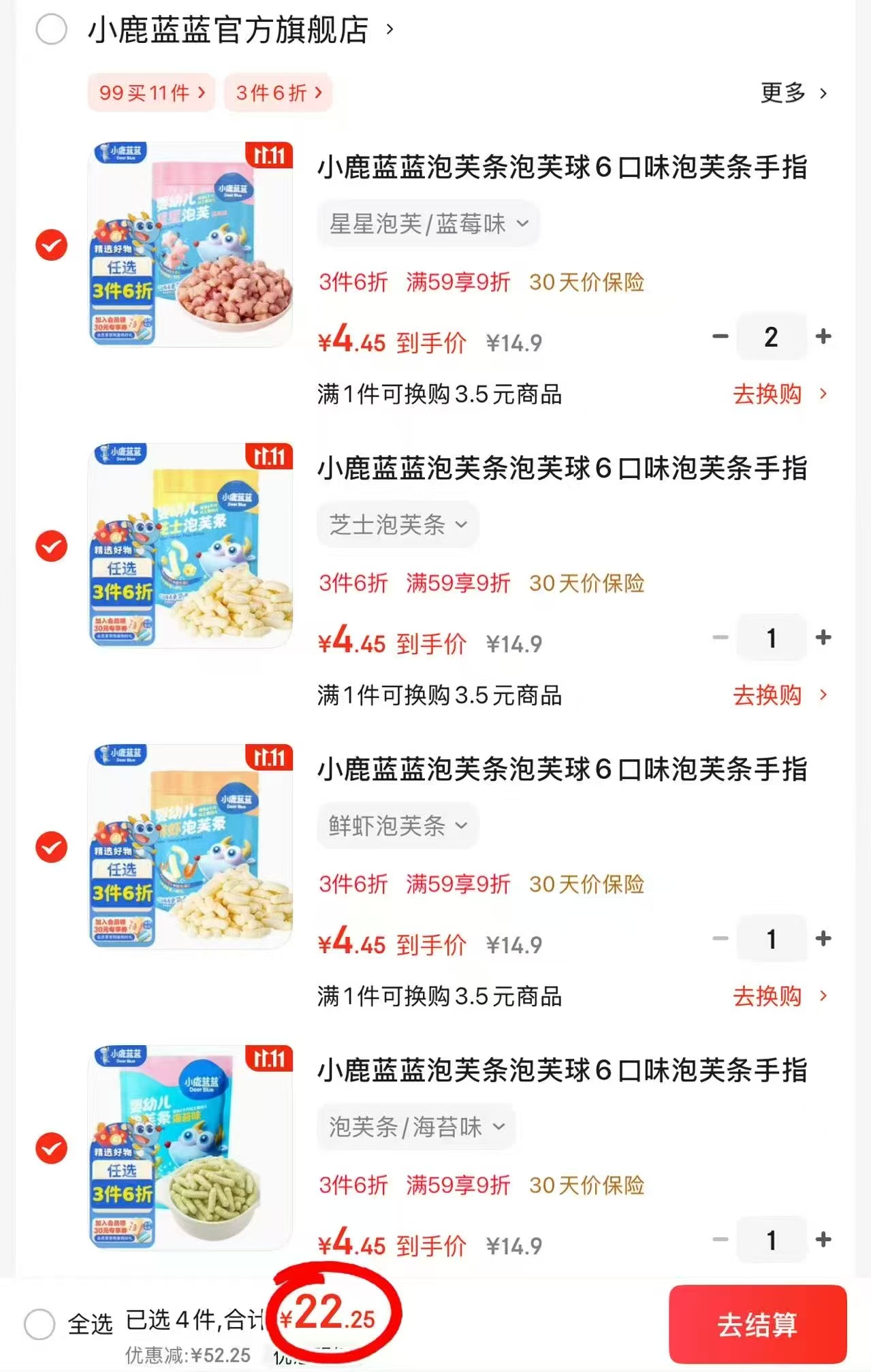This screenshot has width=871, height=1372.
Task: View the 3件6折 promotion tag
Action: [277, 92]
